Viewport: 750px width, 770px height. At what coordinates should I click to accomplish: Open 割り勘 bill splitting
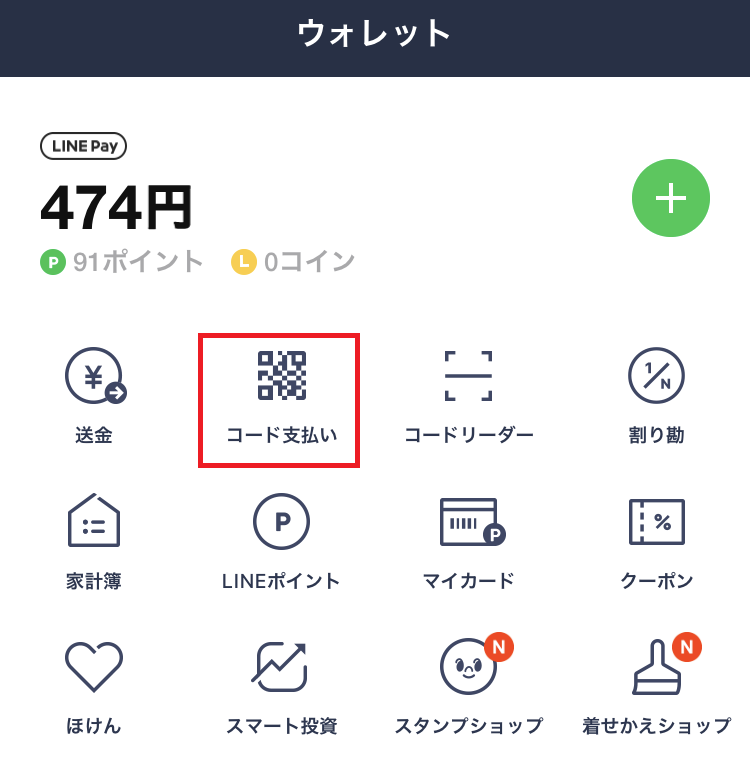click(656, 397)
